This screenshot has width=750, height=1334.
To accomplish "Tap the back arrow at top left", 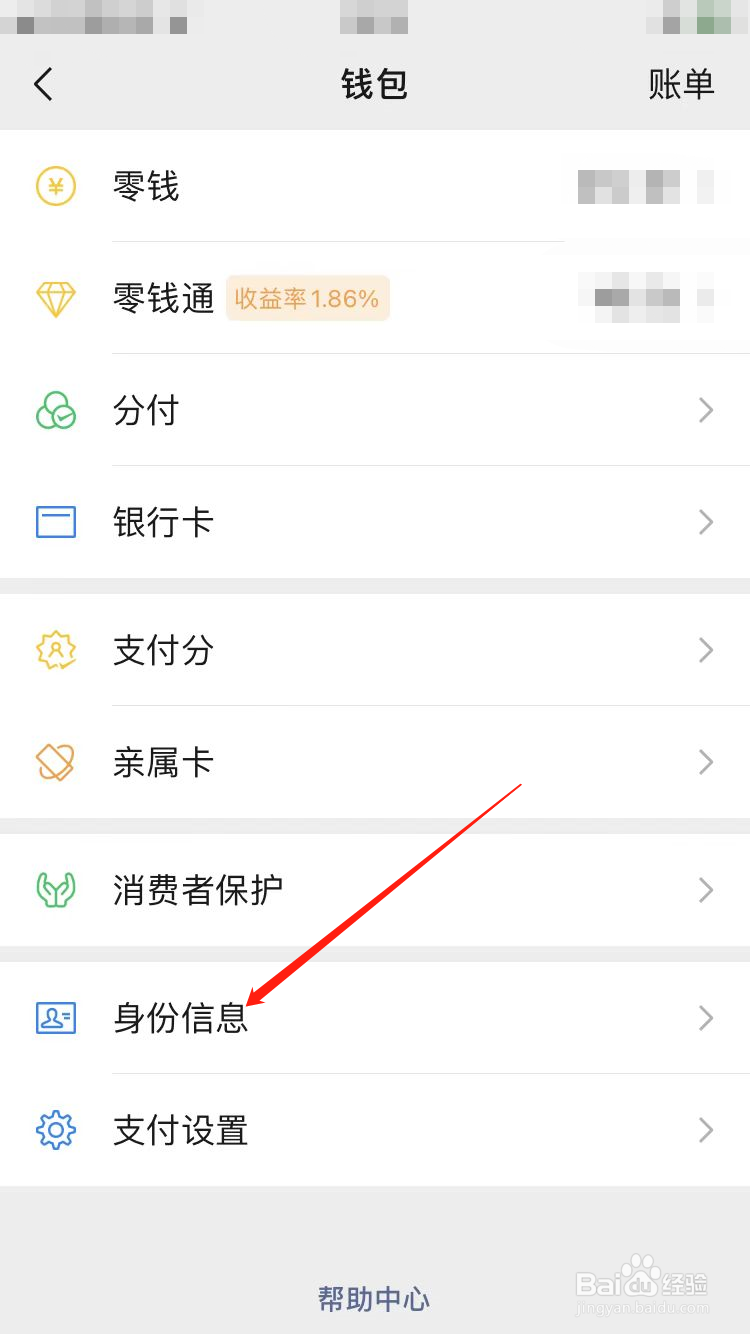I will [x=43, y=84].
